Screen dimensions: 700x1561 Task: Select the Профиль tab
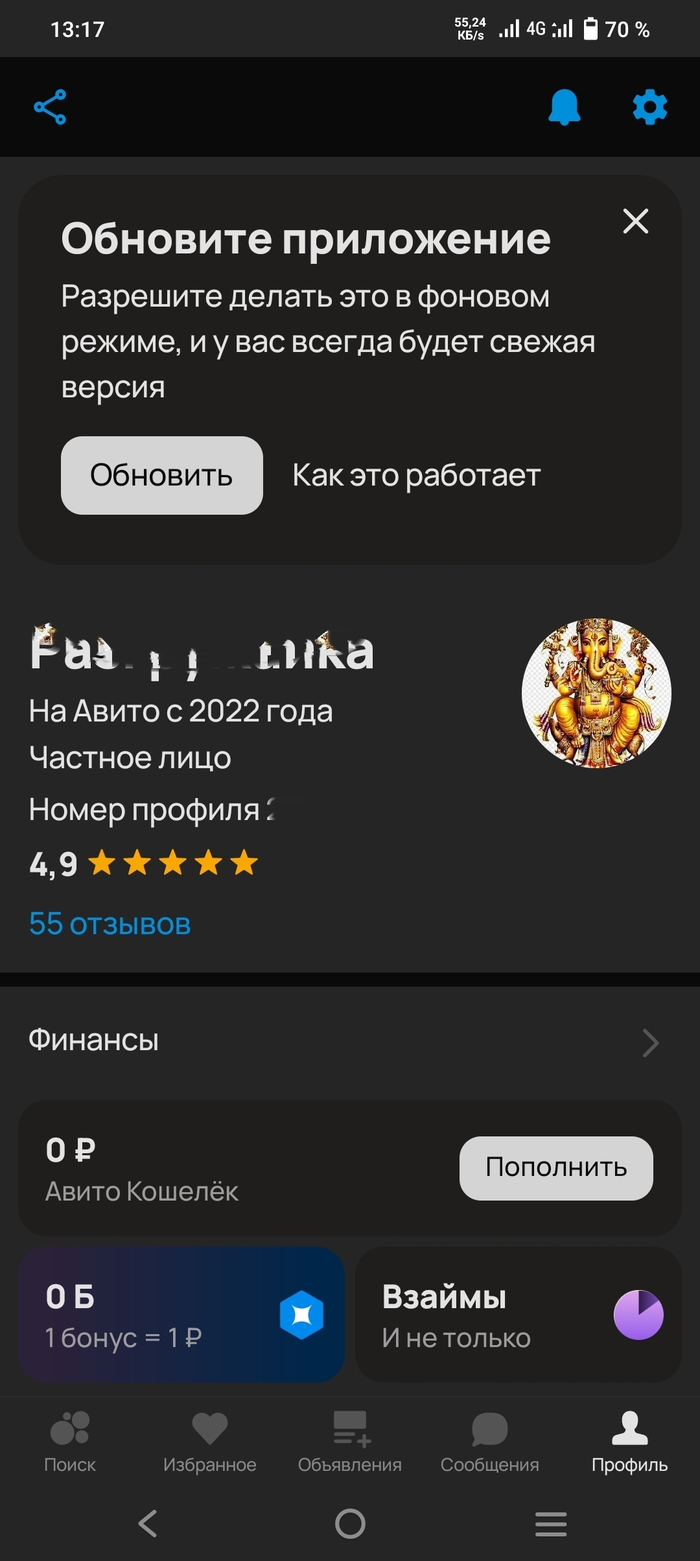[629, 1441]
